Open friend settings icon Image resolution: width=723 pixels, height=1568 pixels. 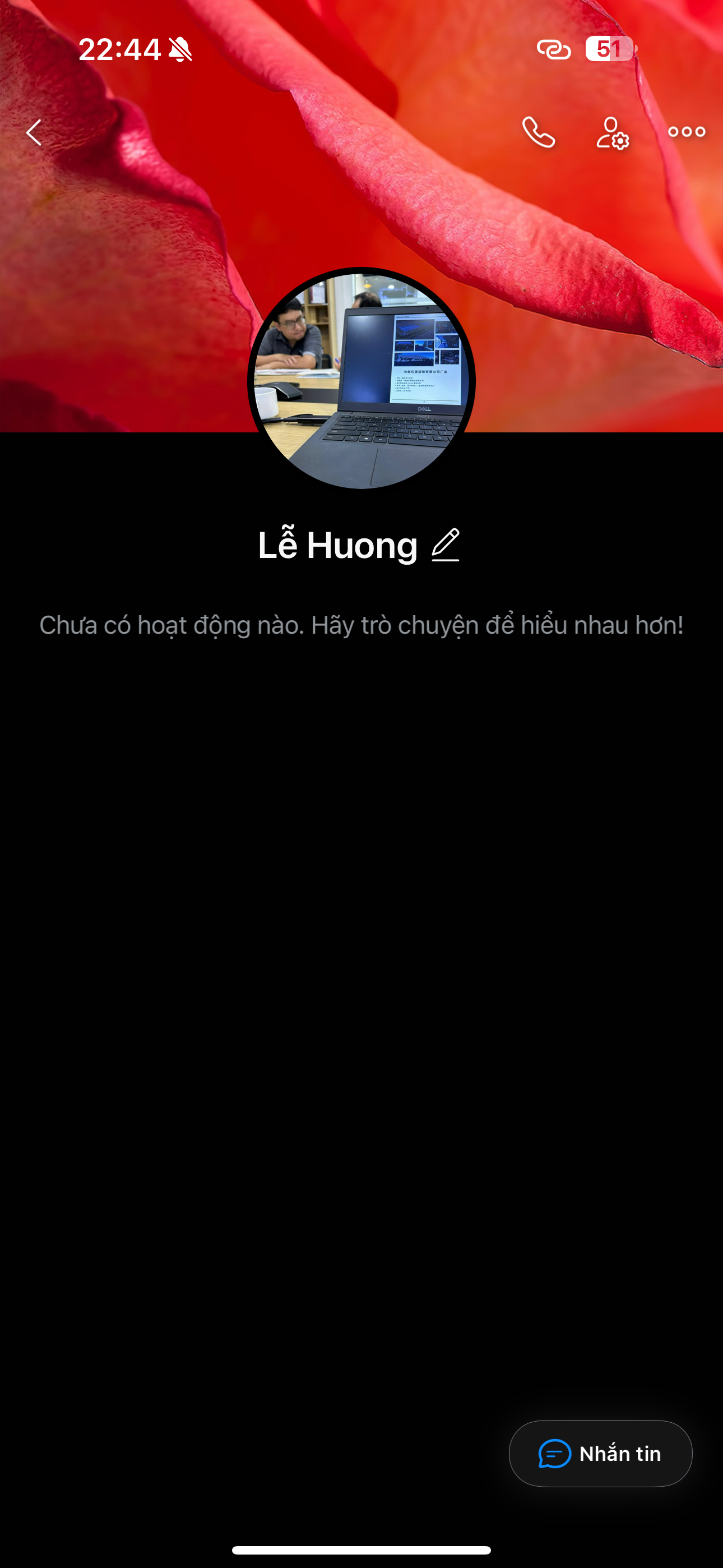[x=612, y=133]
